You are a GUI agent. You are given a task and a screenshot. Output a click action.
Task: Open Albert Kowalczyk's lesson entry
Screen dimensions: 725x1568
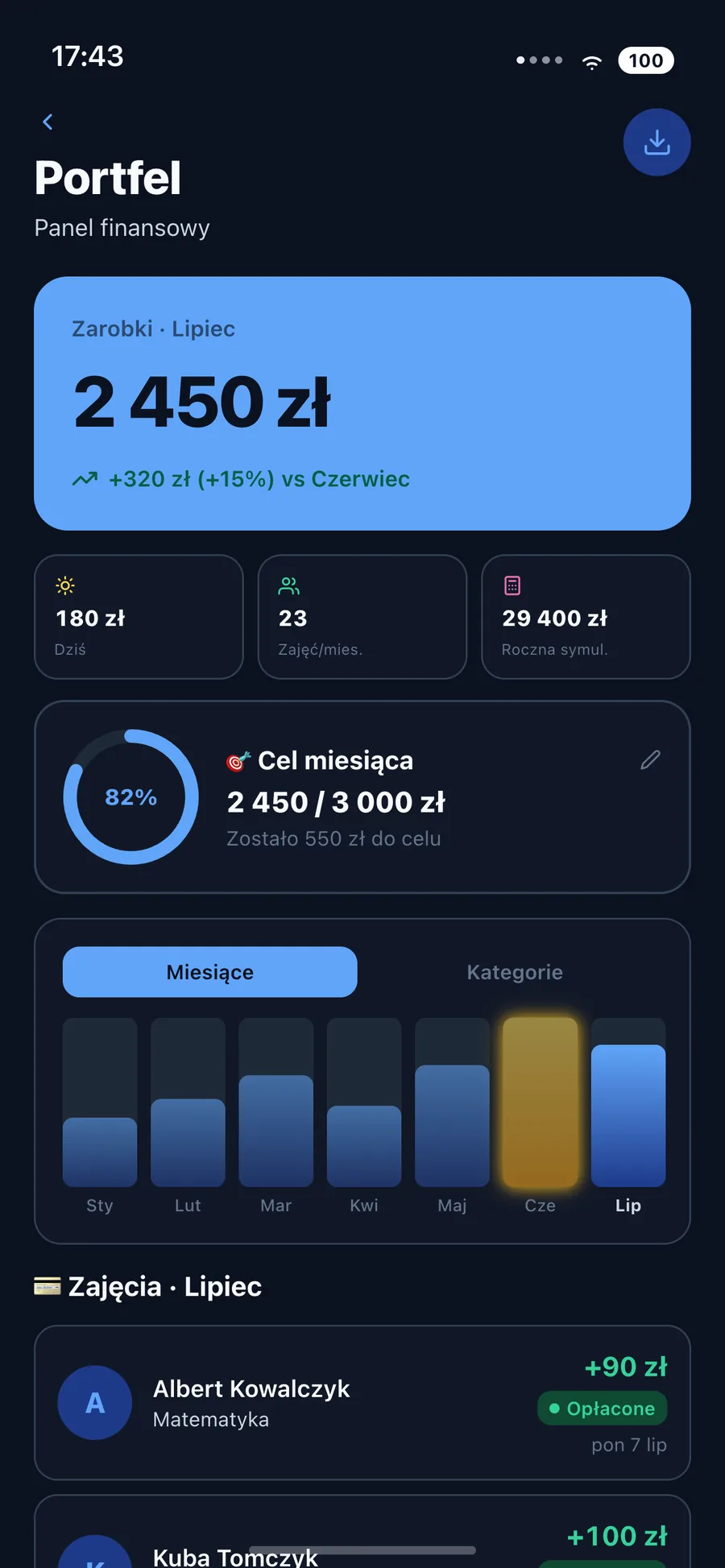pos(362,1403)
